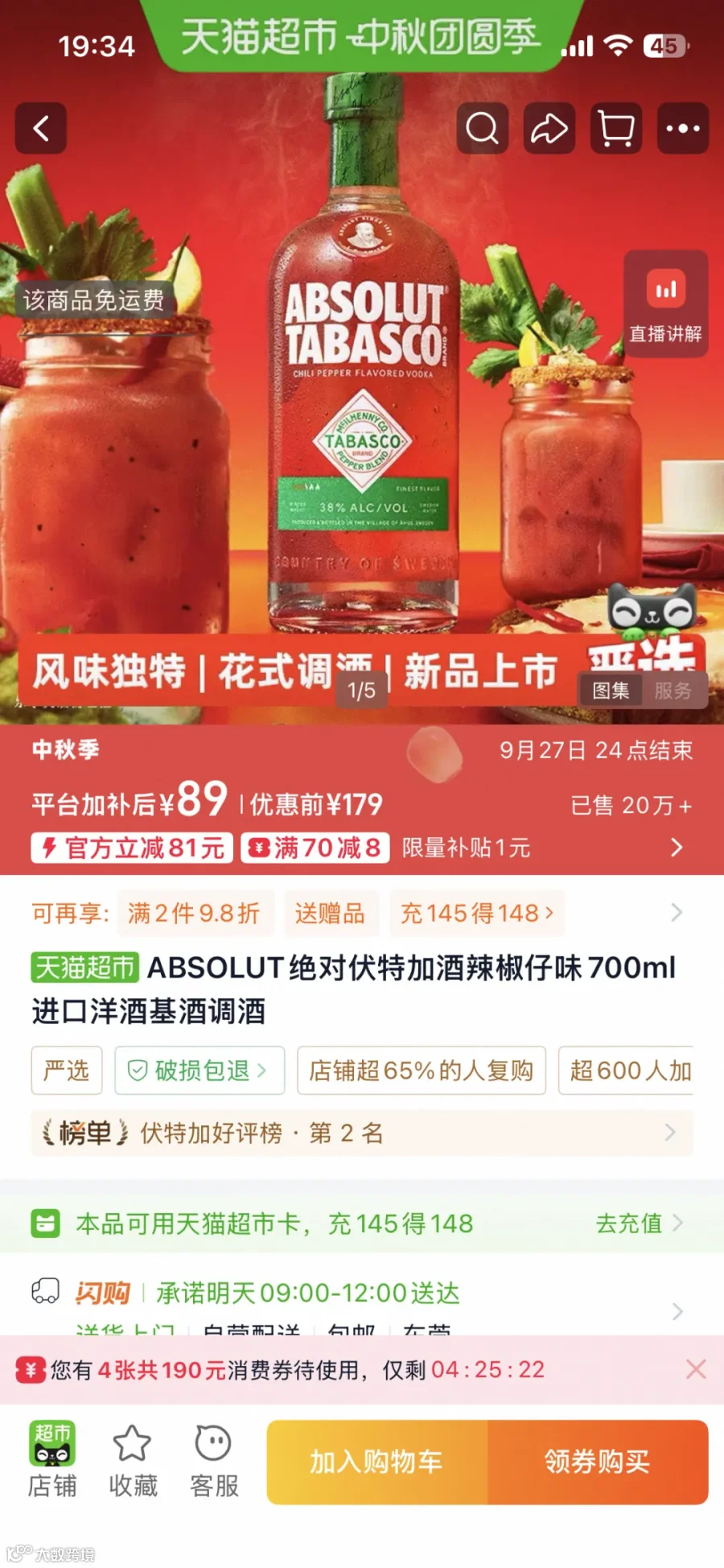Open the 伏特加好评榜 ranking list
Image resolution: width=724 pixels, height=1568 pixels.
coord(362,1133)
